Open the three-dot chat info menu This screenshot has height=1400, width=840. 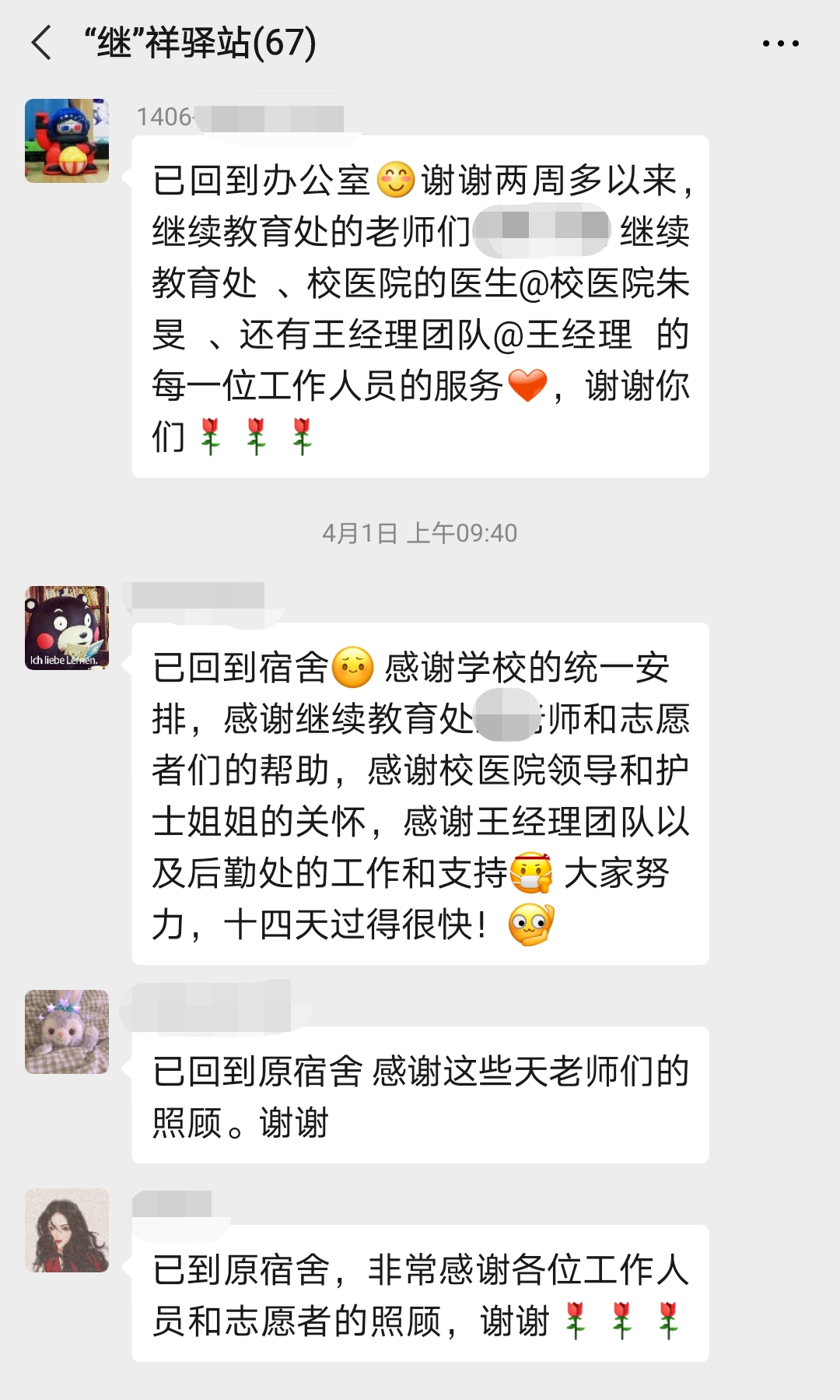click(x=780, y=44)
